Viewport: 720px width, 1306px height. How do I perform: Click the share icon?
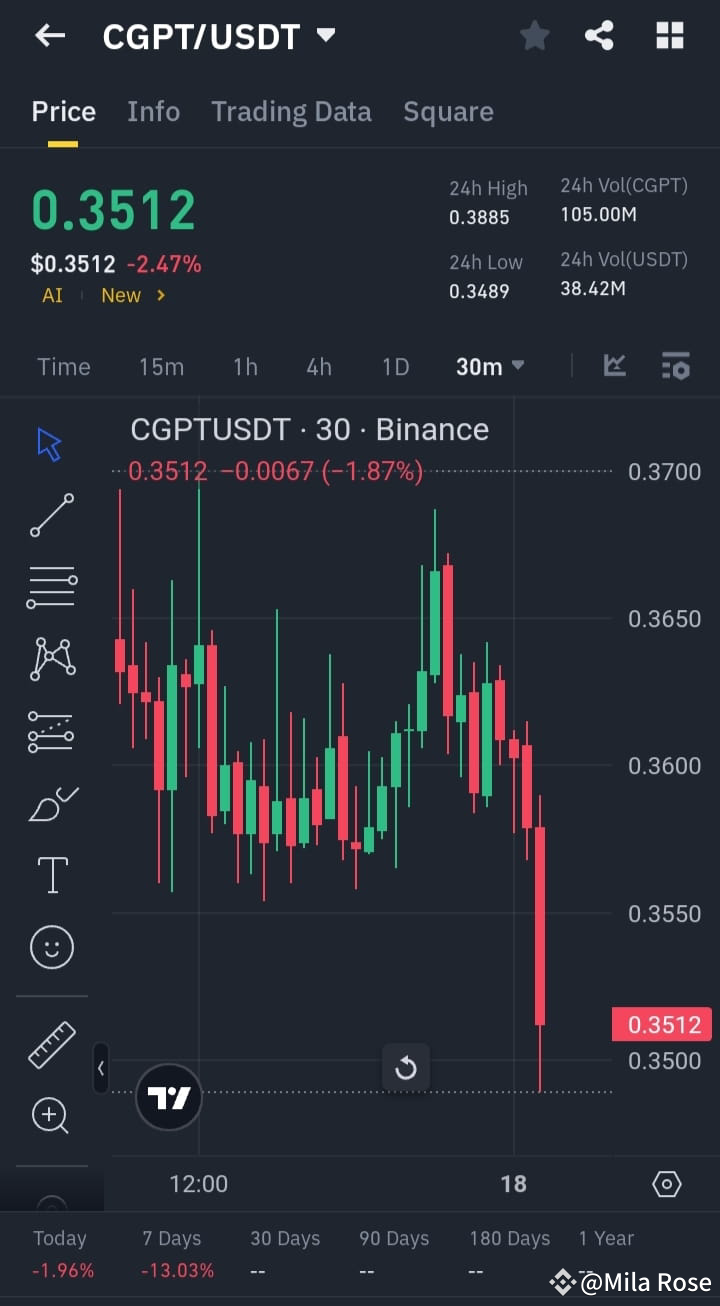point(600,36)
